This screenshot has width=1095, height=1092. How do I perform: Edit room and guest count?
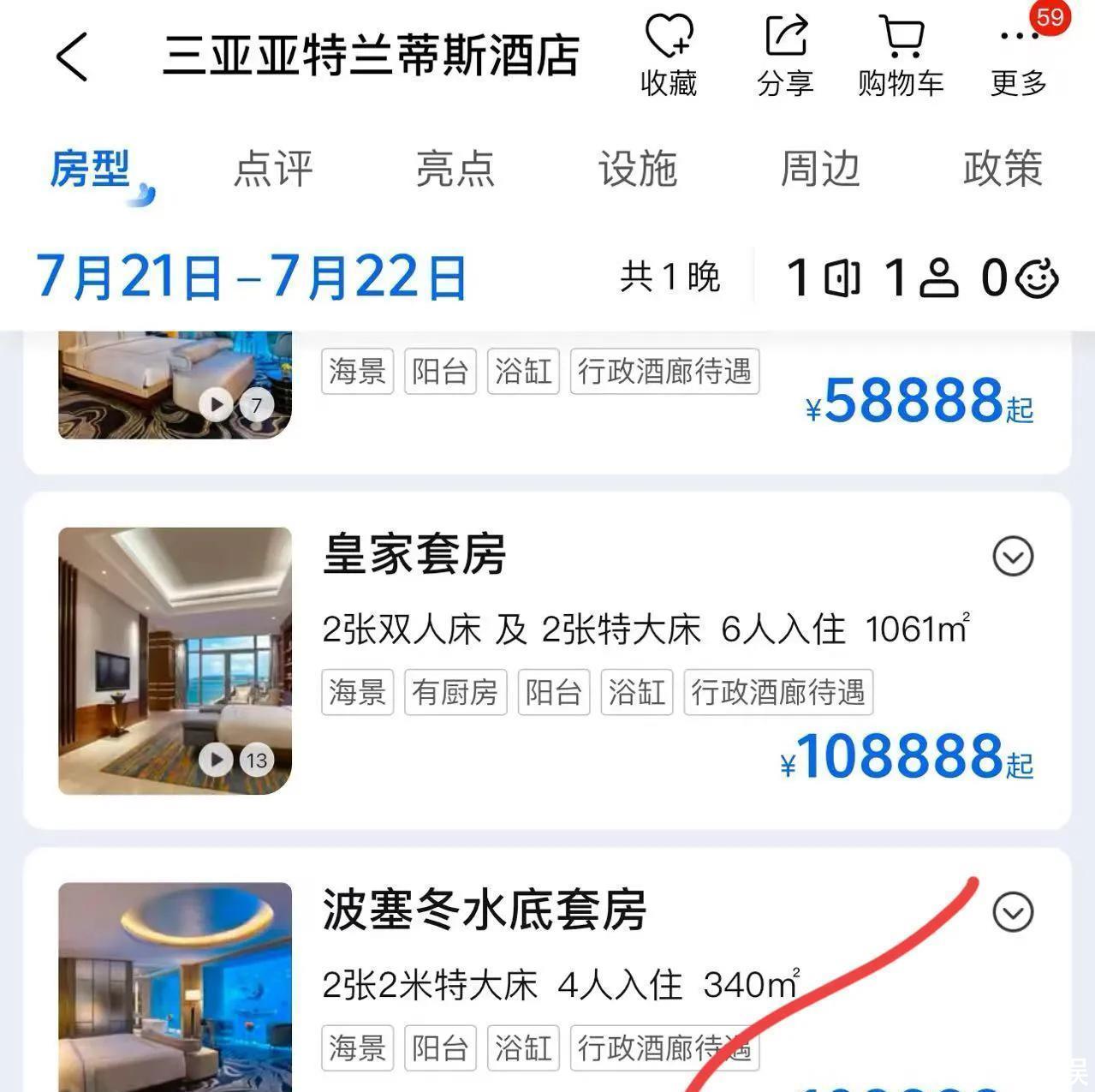tap(921, 277)
